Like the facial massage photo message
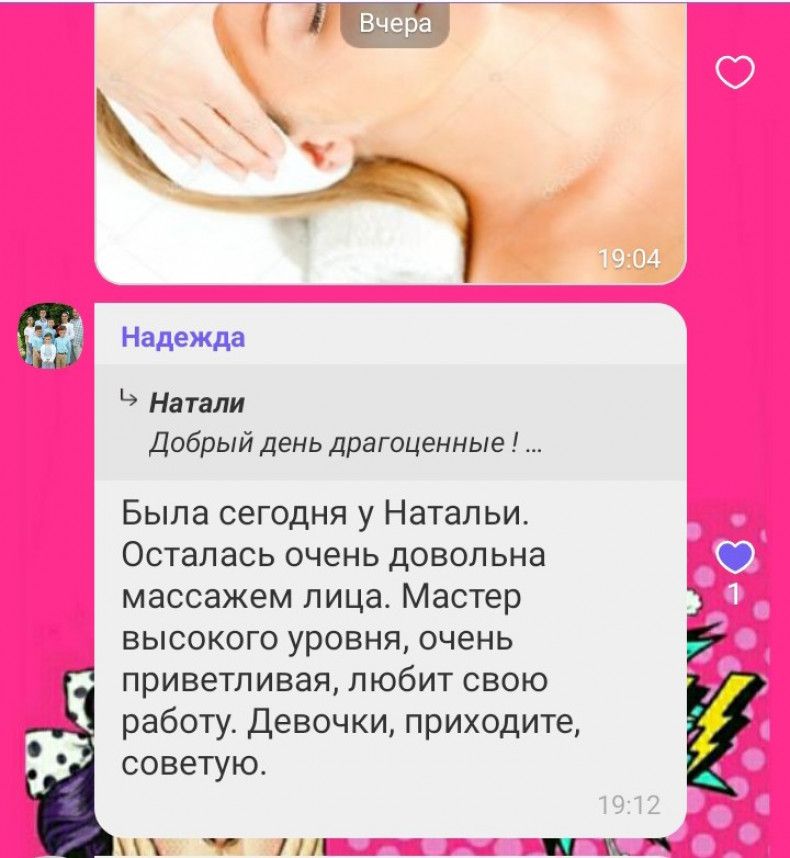Screen dimensions: 790x858 pos(735,72)
